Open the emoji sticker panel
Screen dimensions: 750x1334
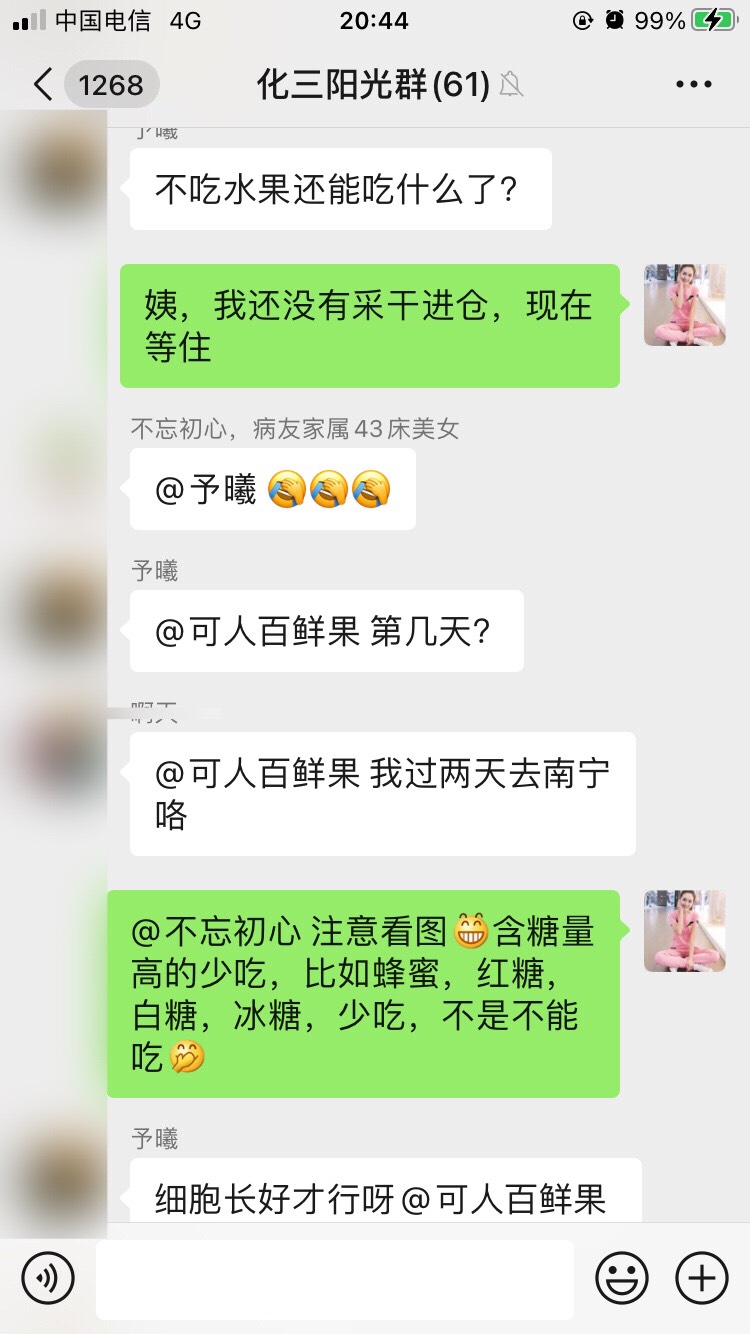pyautogui.click(x=622, y=1278)
